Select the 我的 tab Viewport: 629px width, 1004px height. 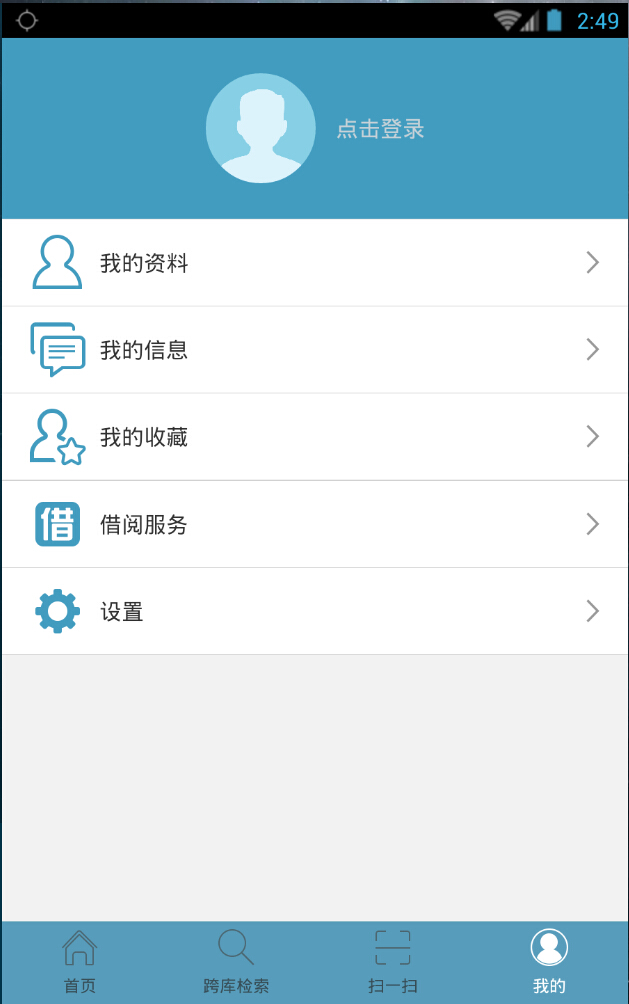tap(549, 962)
